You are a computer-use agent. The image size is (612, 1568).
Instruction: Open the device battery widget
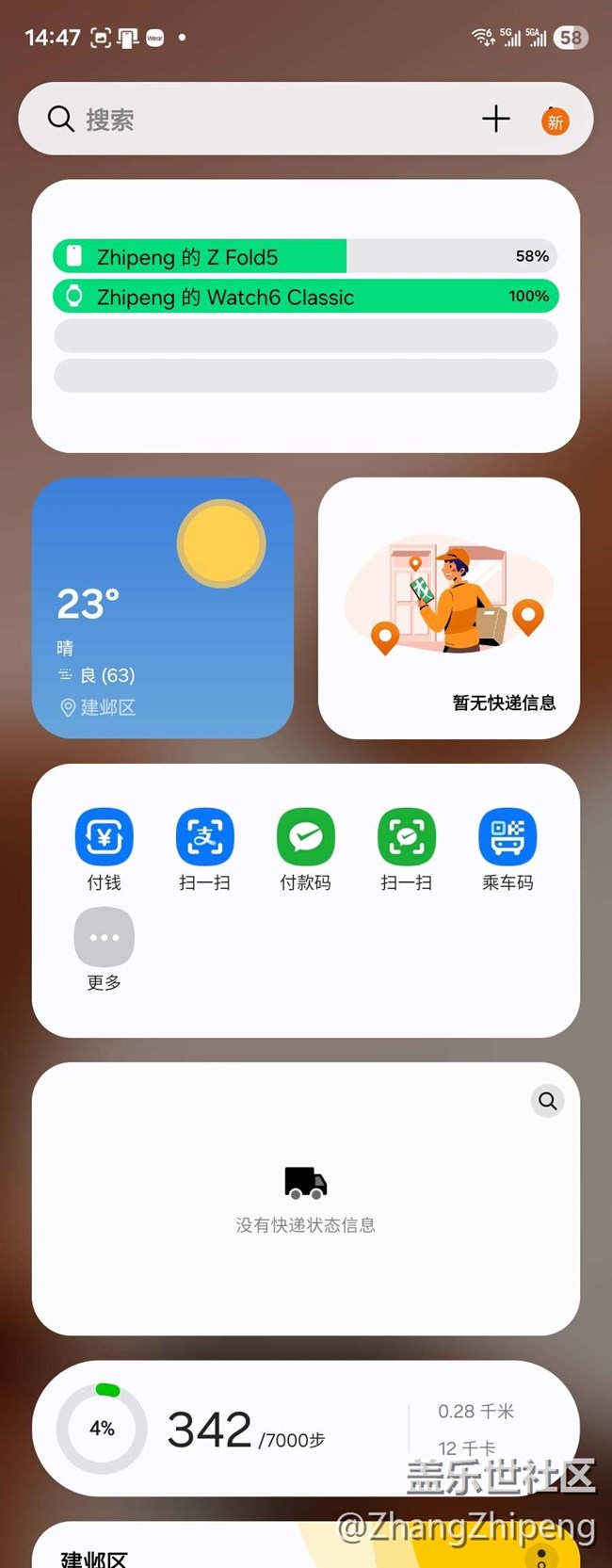(305, 315)
